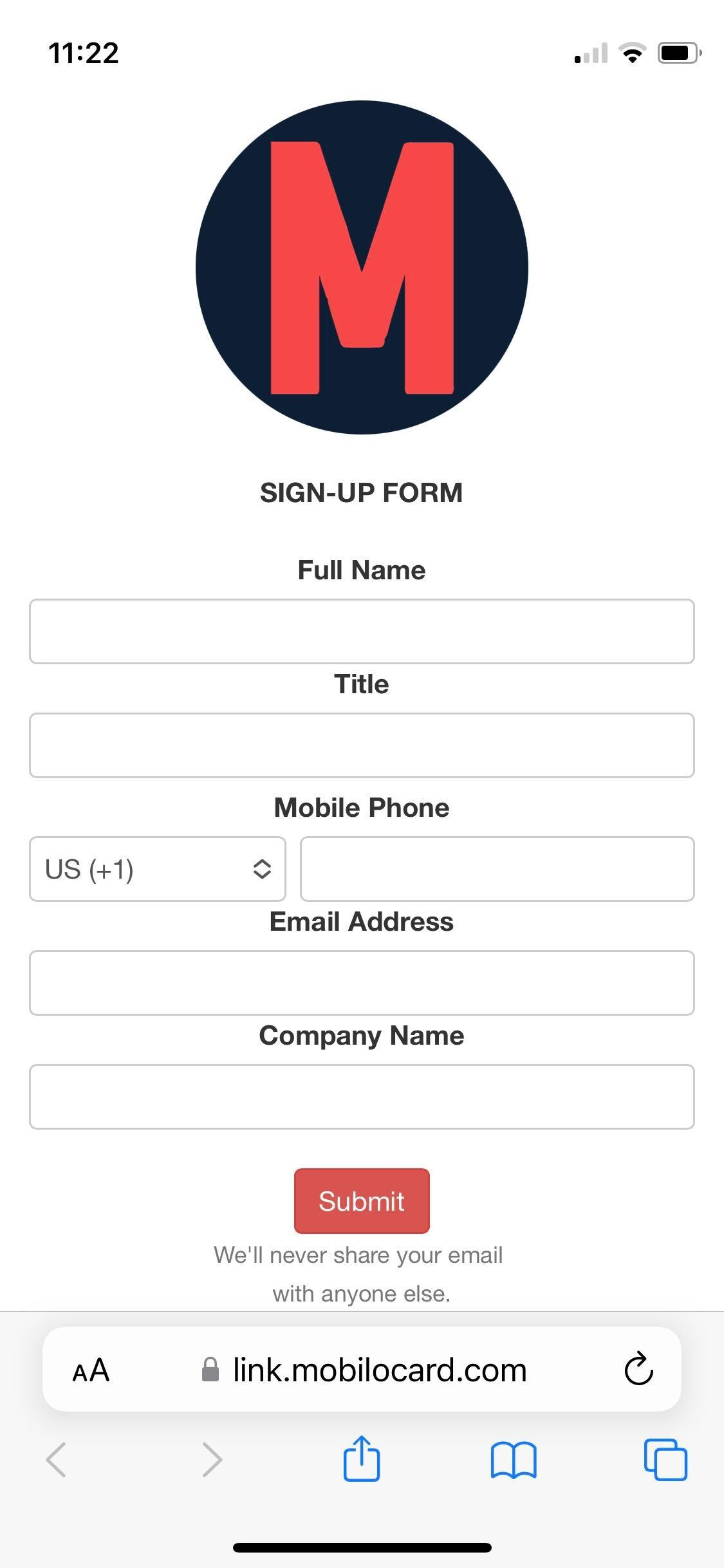Viewport: 724px width, 1568px height.
Task: Navigate back to previous page
Action: 55,1460
